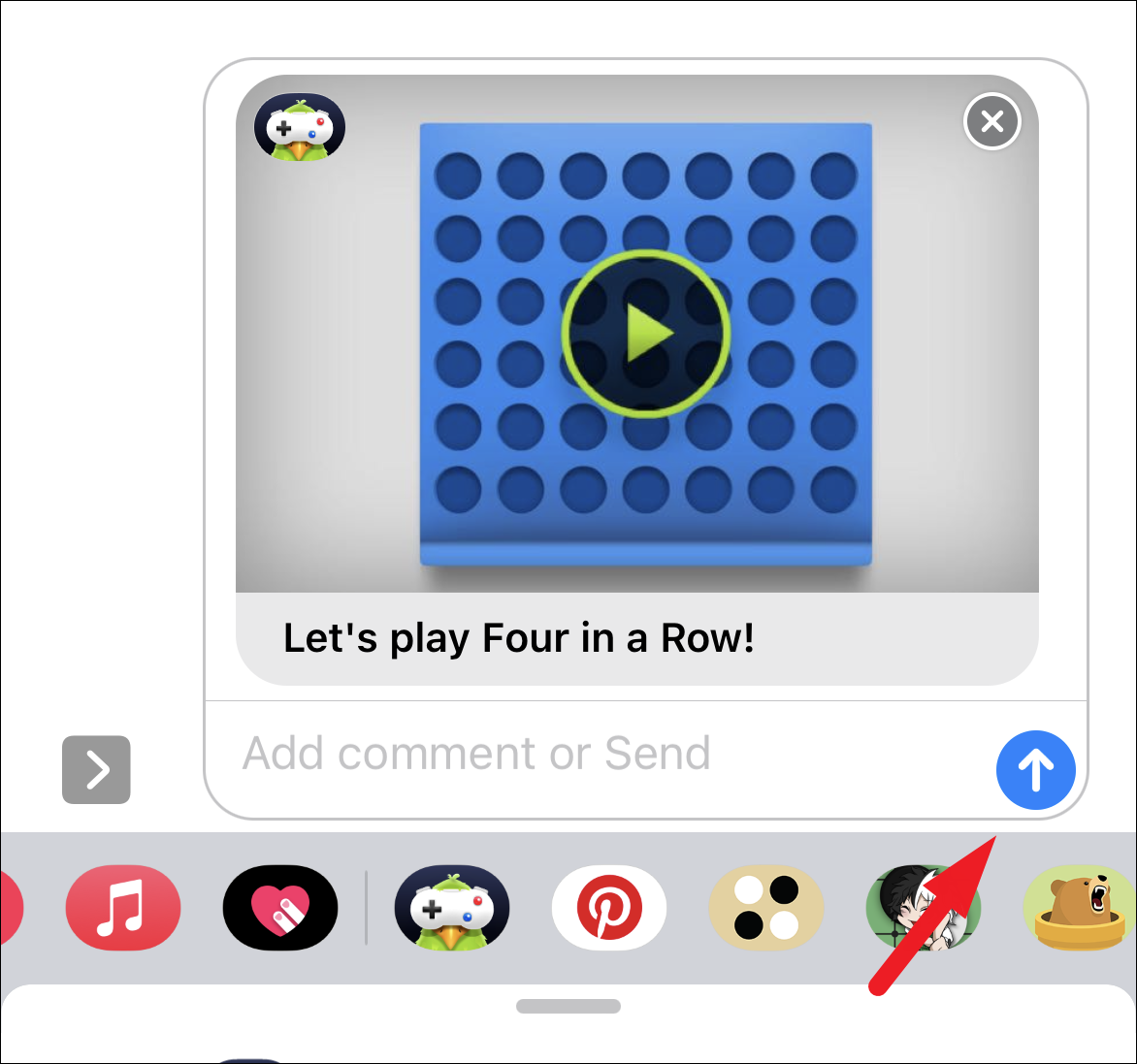Open the bear sticker app
The width and height of the screenshot is (1137, 1064).
click(1081, 908)
